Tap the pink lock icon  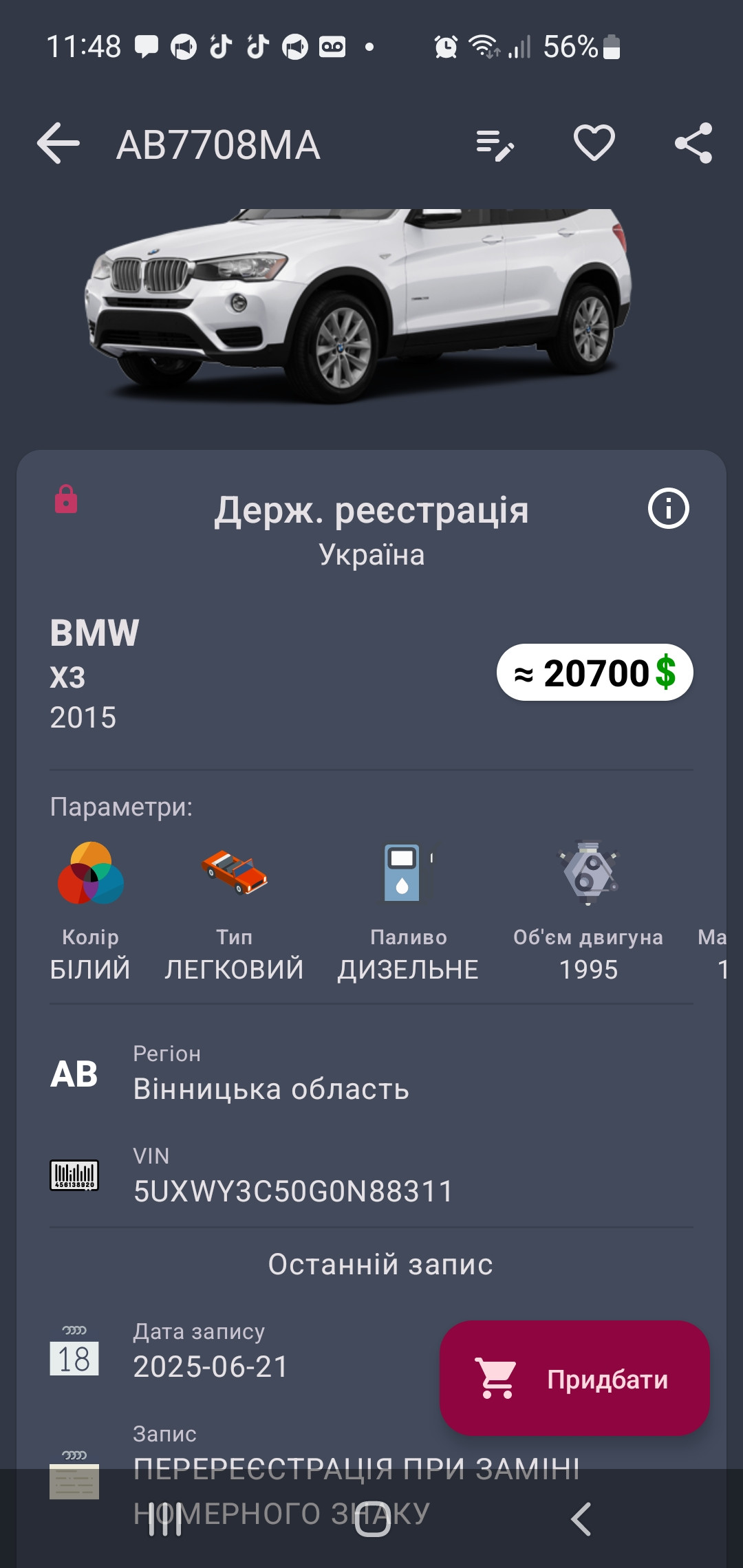tap(66, 499)
